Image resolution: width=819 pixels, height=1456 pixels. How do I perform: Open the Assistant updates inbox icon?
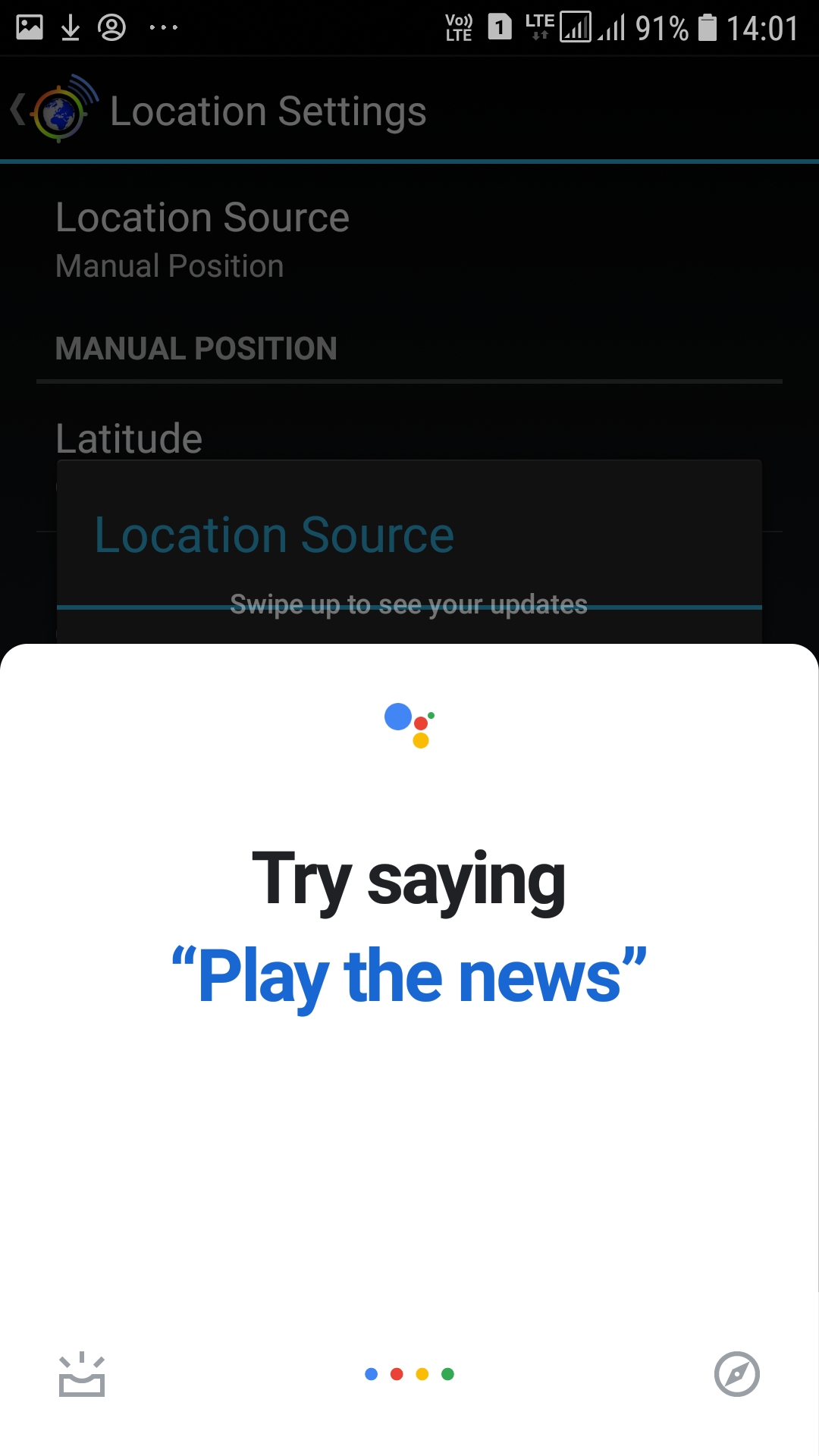pyautogui.click(x=82, y=1374)
